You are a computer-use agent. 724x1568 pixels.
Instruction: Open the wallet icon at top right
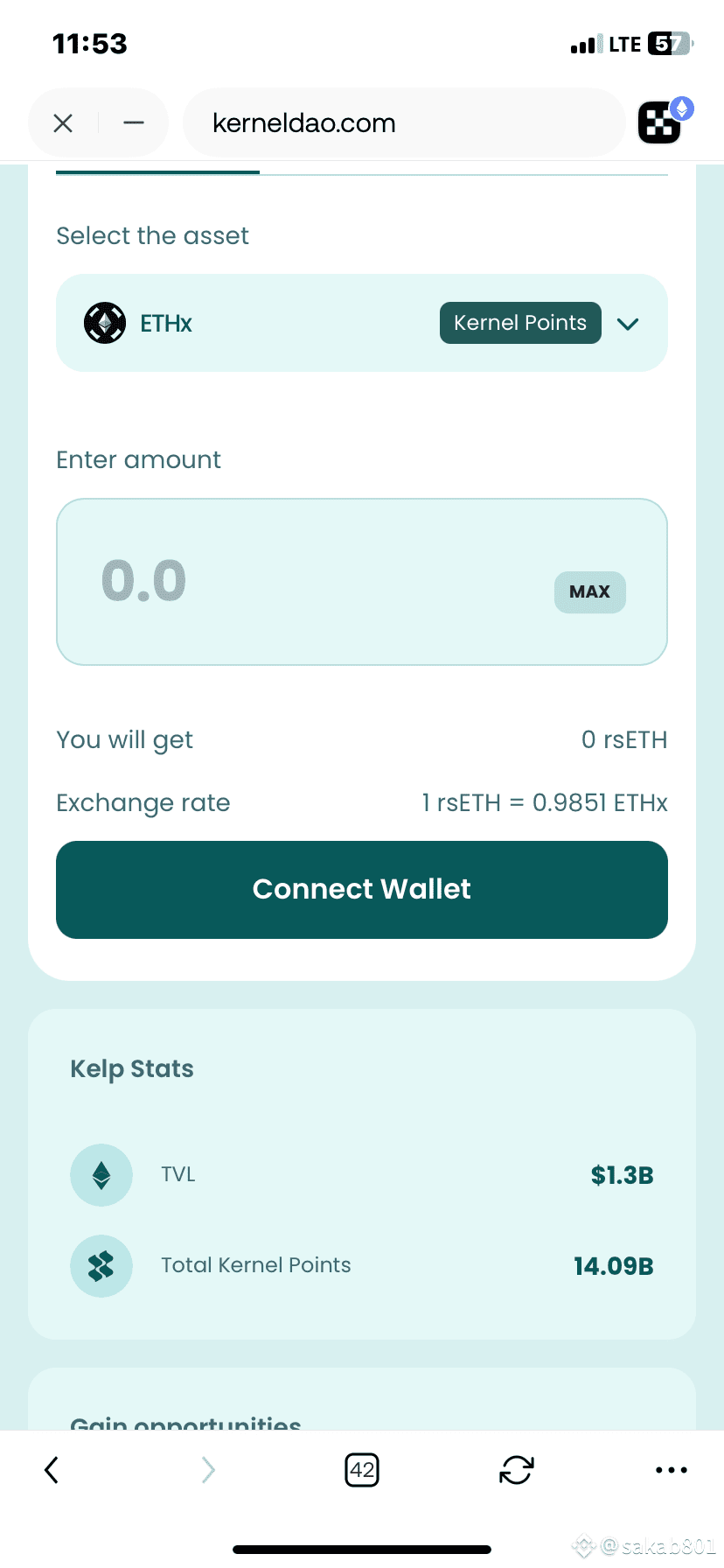click(662, 122)
